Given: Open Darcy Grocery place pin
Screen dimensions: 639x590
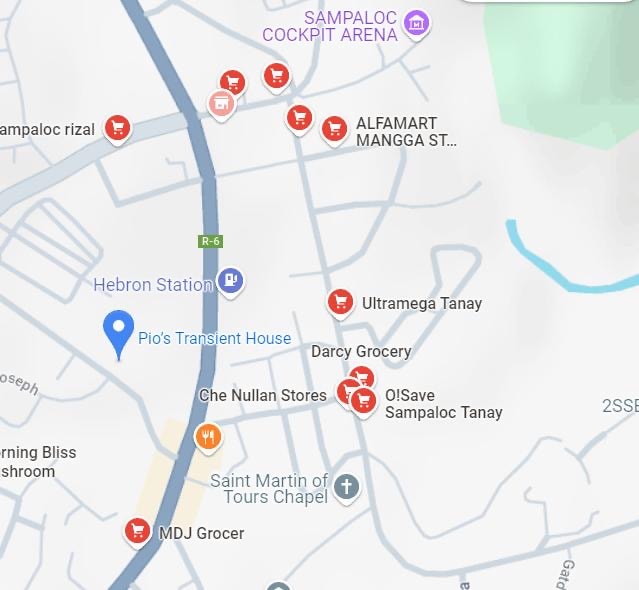Looking at the screenshot, I should [x=361, y=378].
